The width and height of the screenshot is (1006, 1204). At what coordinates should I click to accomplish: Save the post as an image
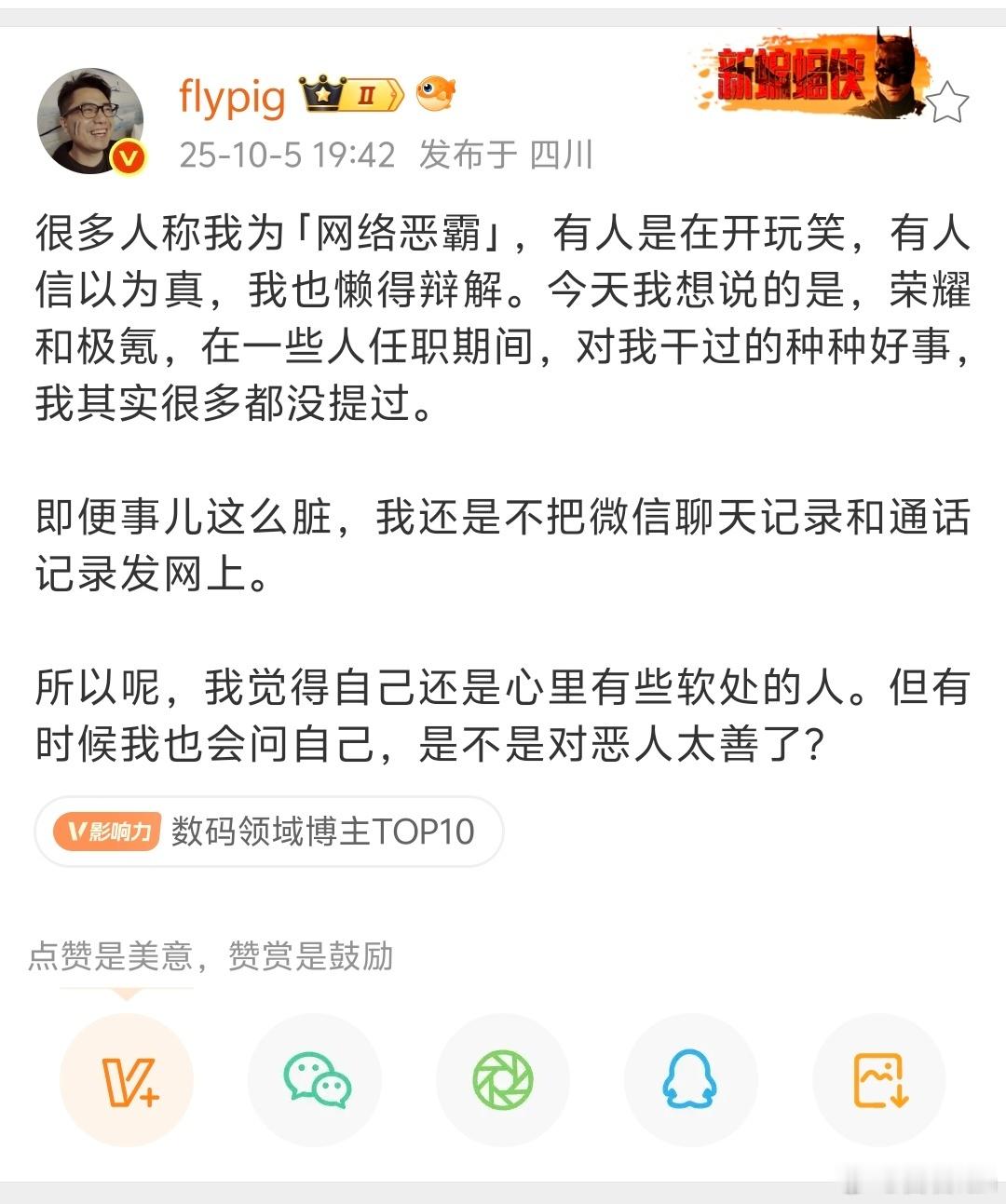click(879, 1081)
